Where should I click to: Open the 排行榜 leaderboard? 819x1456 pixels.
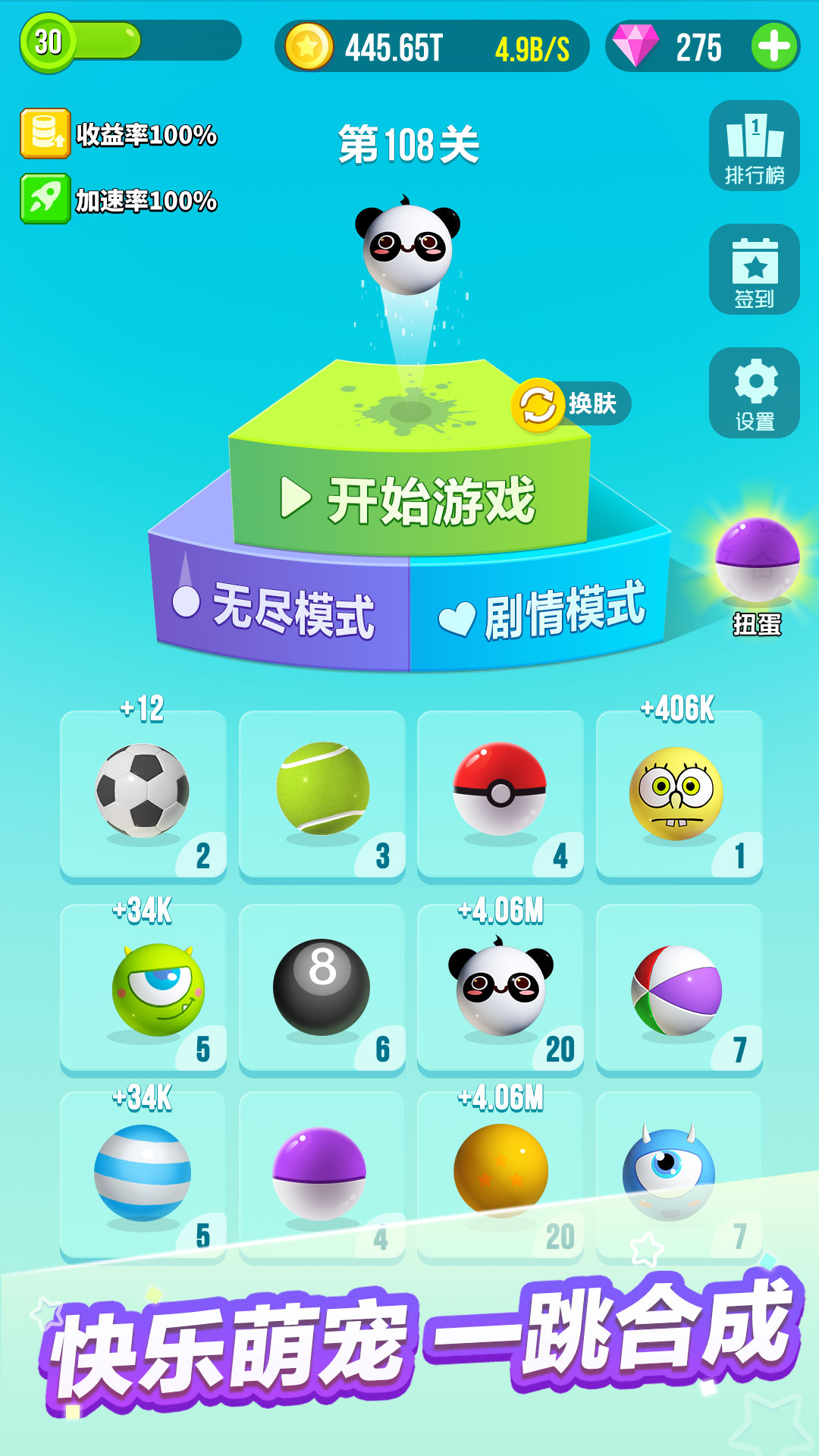point(754,146)
